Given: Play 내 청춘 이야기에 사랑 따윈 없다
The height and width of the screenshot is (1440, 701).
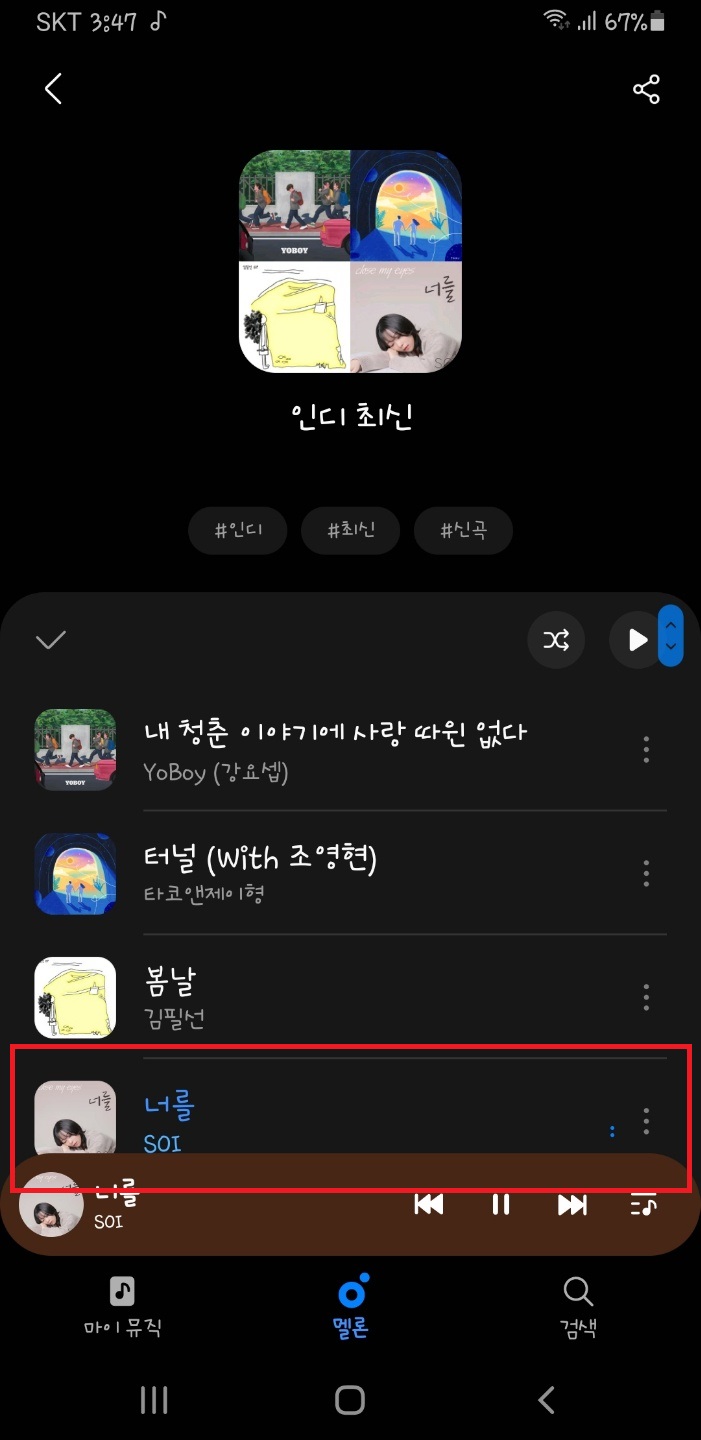Looking at the screenshot, I should point(335,748).
